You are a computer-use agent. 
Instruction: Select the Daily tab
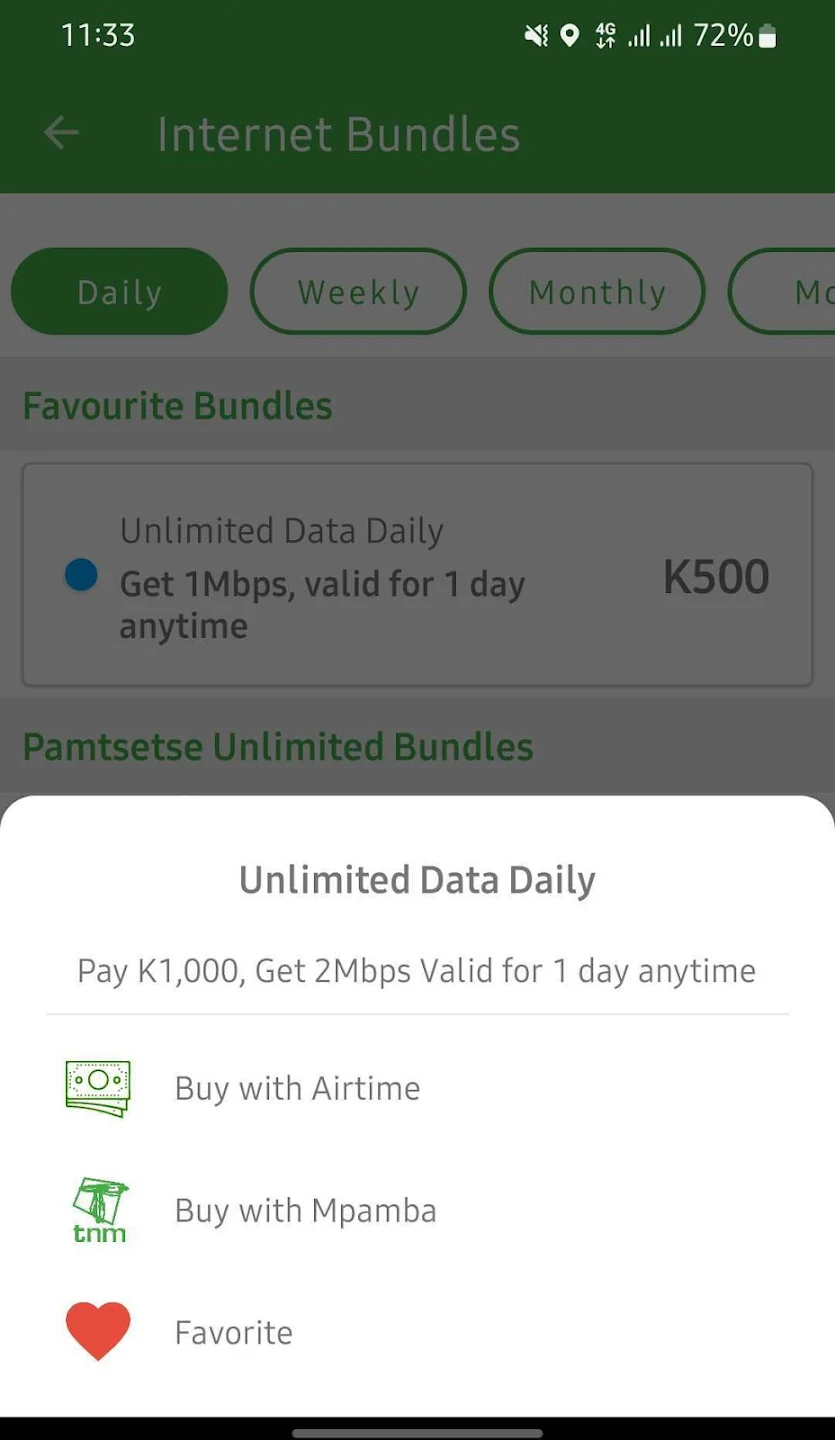119,292
